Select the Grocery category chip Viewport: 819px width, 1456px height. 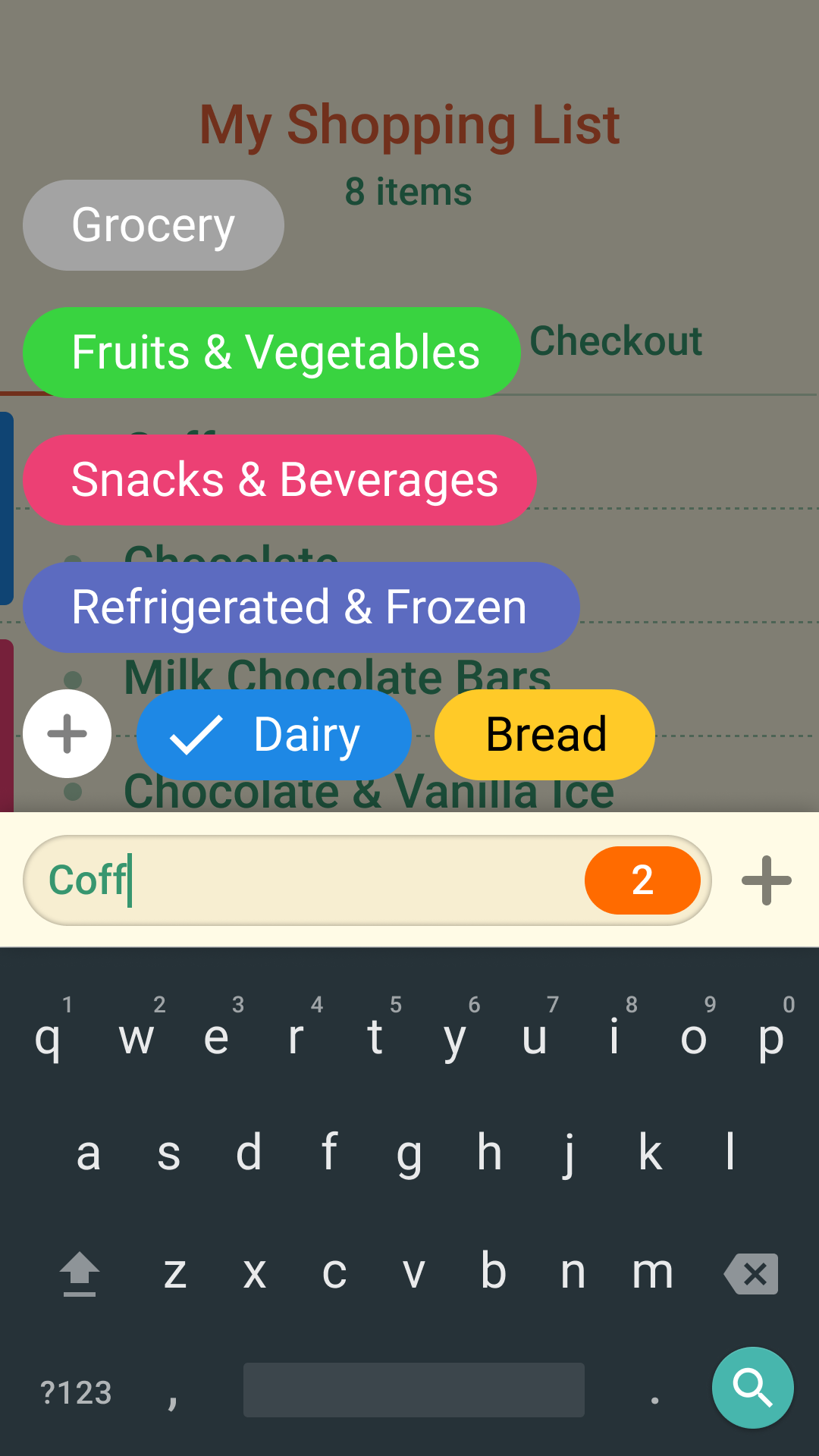pyautogui.click(x=153, y=225)
